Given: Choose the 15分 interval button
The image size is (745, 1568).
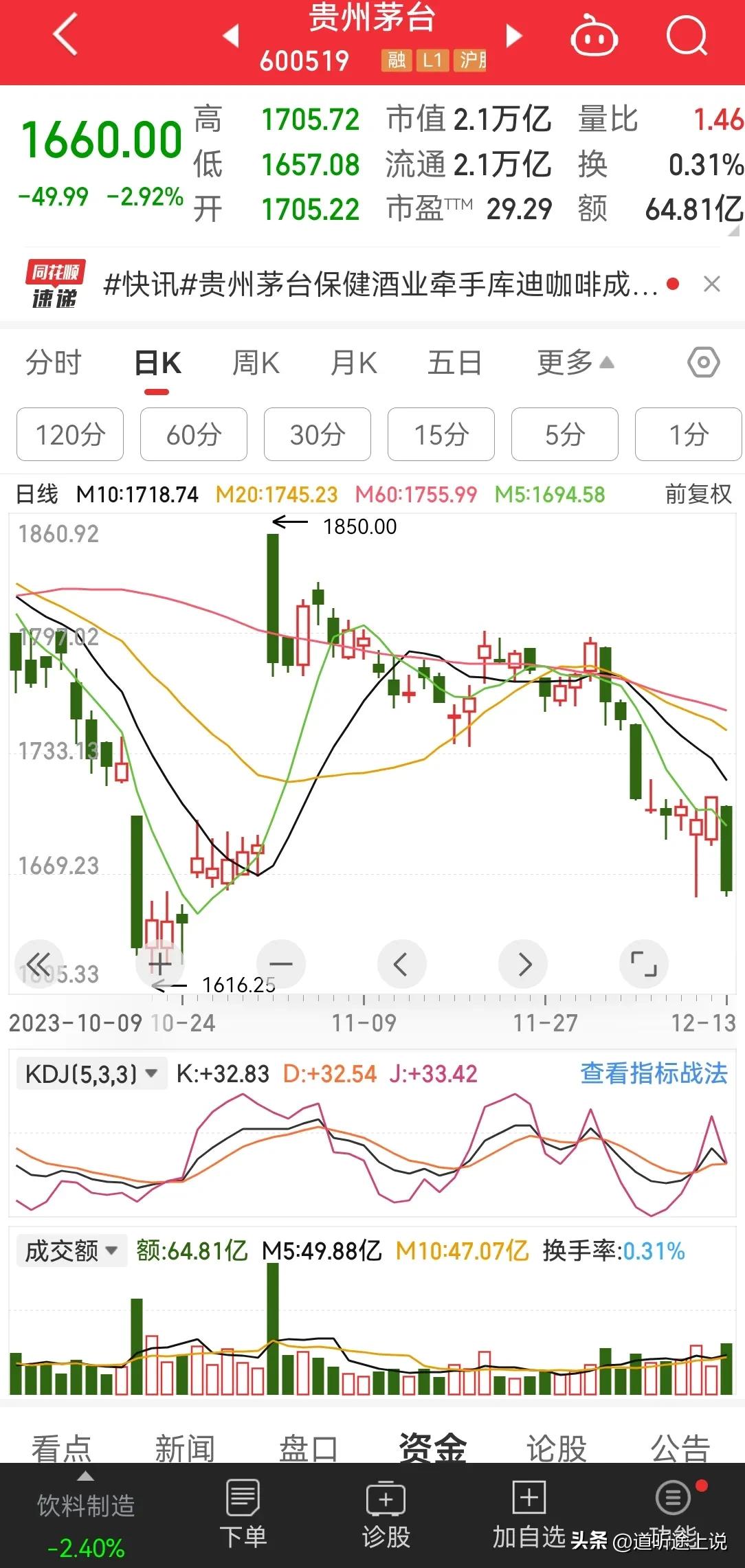Looking at the screenshot, I should click(x=441, y=434).
